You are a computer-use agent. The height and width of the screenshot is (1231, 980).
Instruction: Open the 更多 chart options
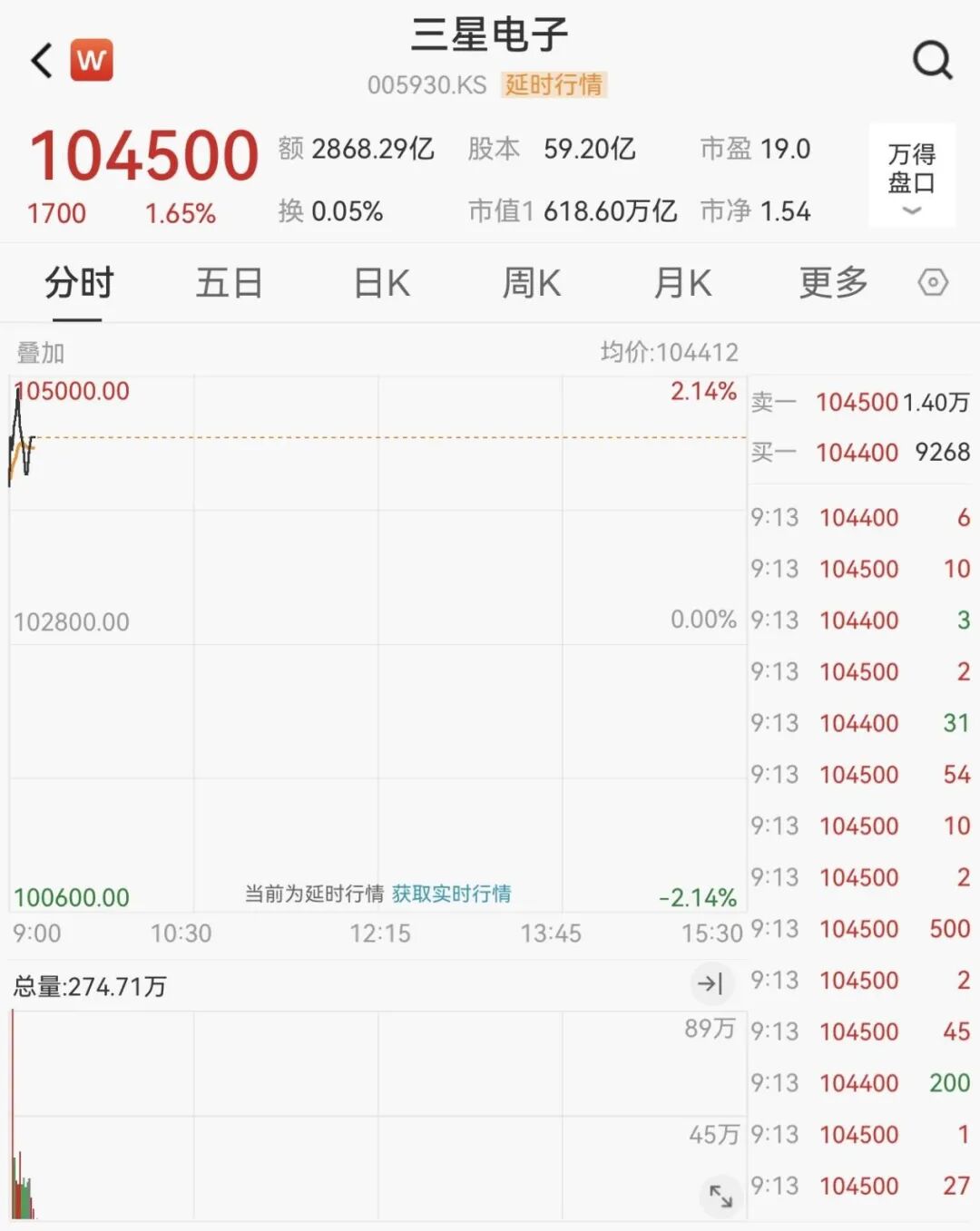pos(833,283)
